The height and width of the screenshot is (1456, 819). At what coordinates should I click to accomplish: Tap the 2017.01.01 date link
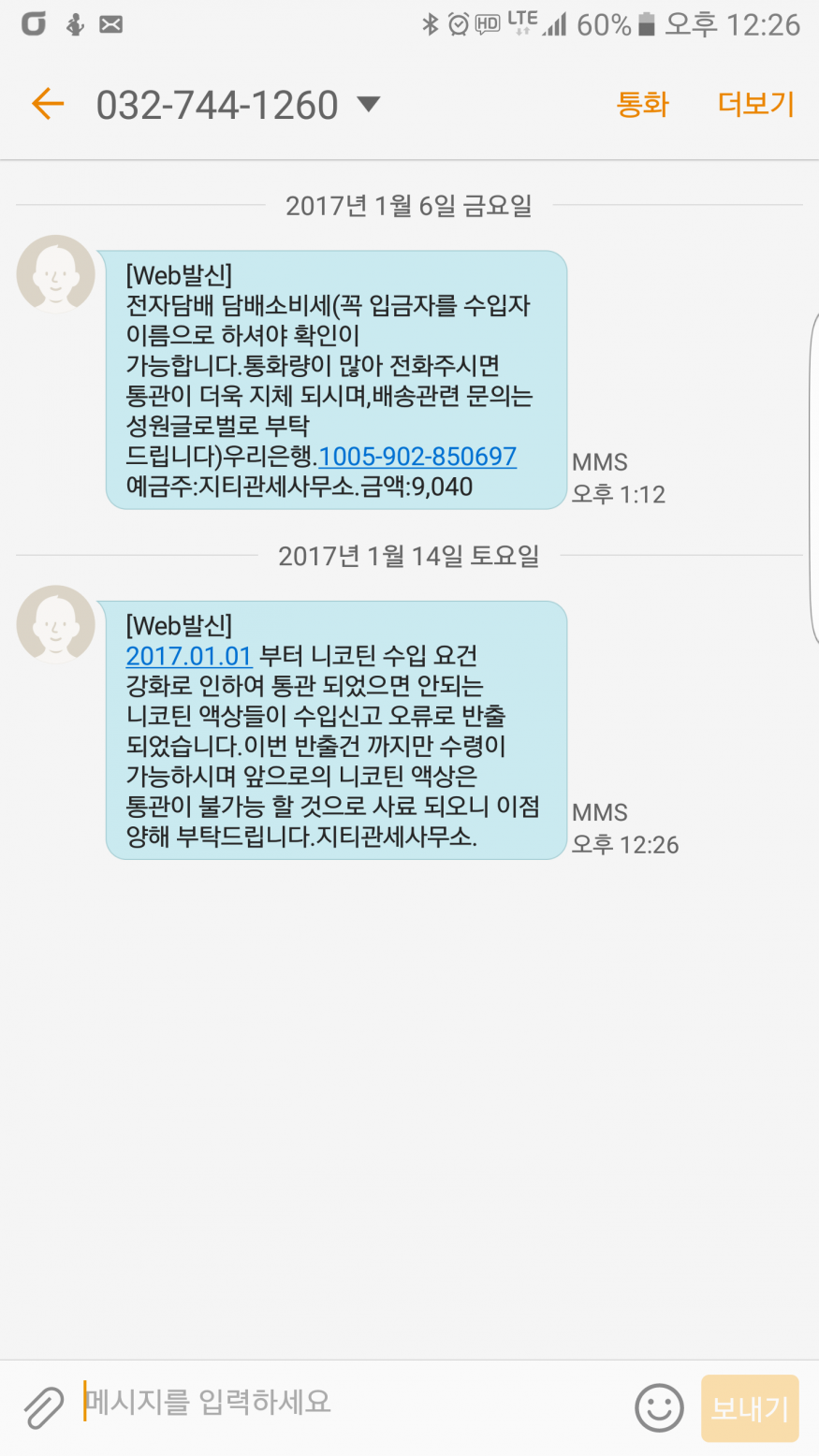pos(189,656)
